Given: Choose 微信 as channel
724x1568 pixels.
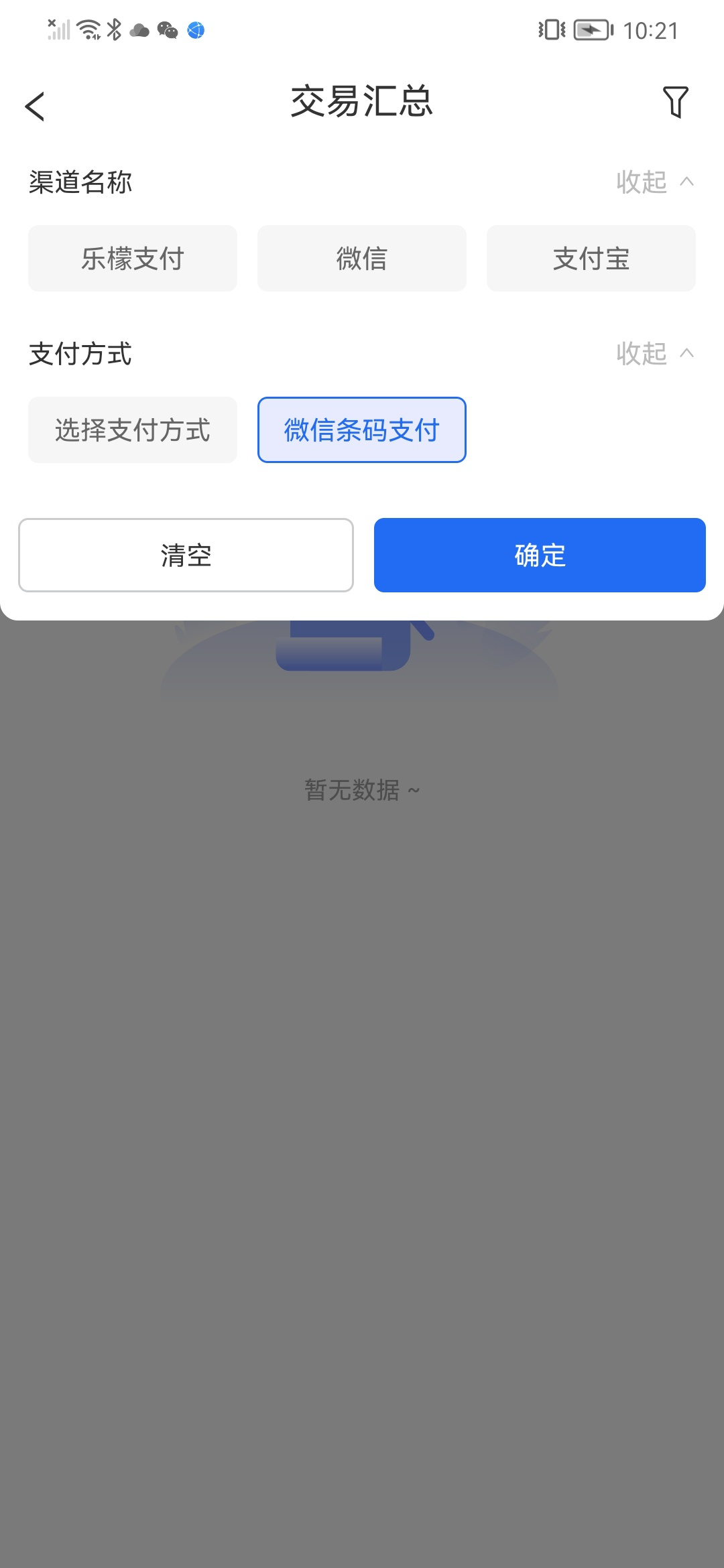Looking at the screenshot, I should click(362, 259).
